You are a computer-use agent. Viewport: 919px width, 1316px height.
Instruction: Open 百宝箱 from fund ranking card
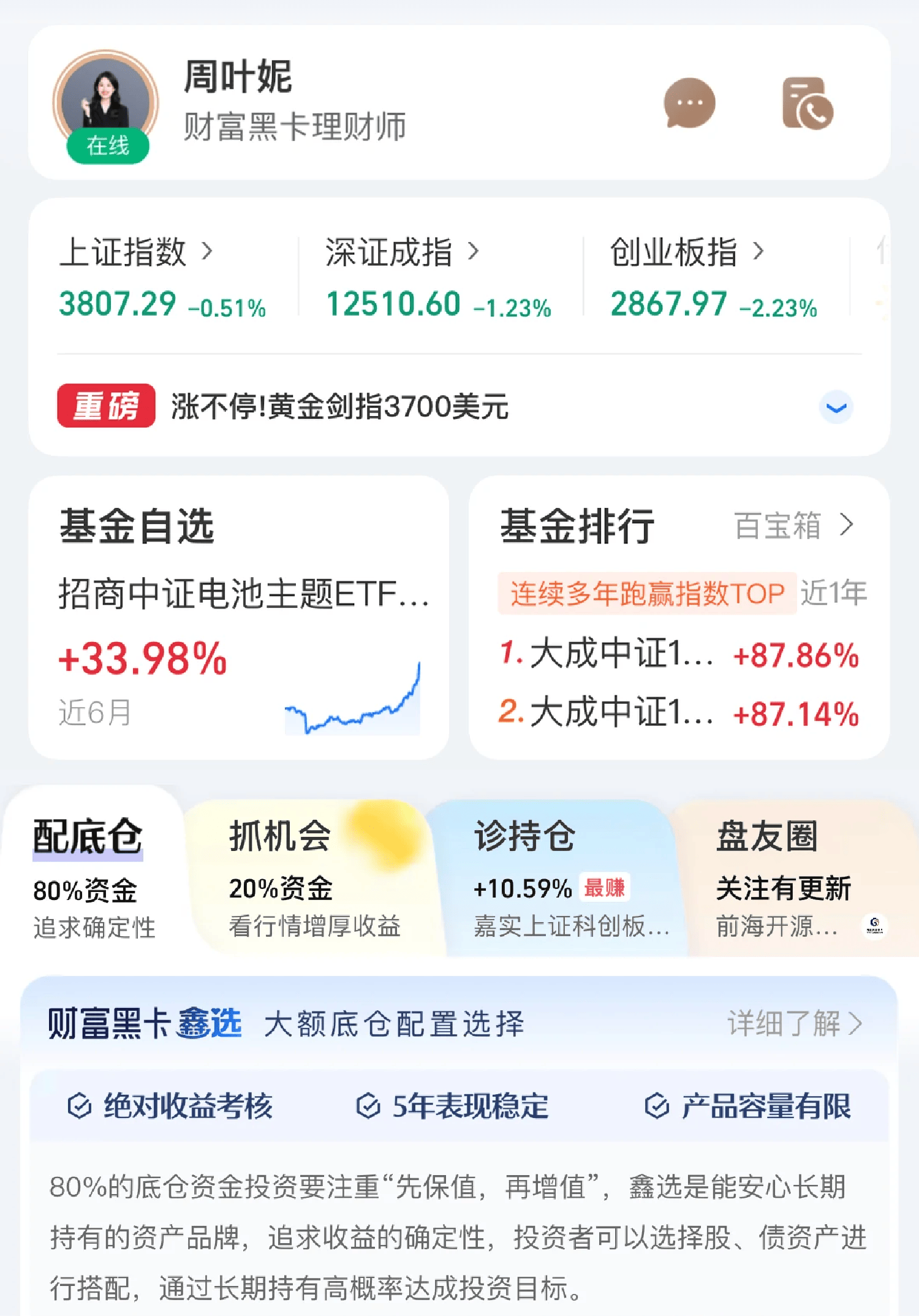(x=793, y=526)
